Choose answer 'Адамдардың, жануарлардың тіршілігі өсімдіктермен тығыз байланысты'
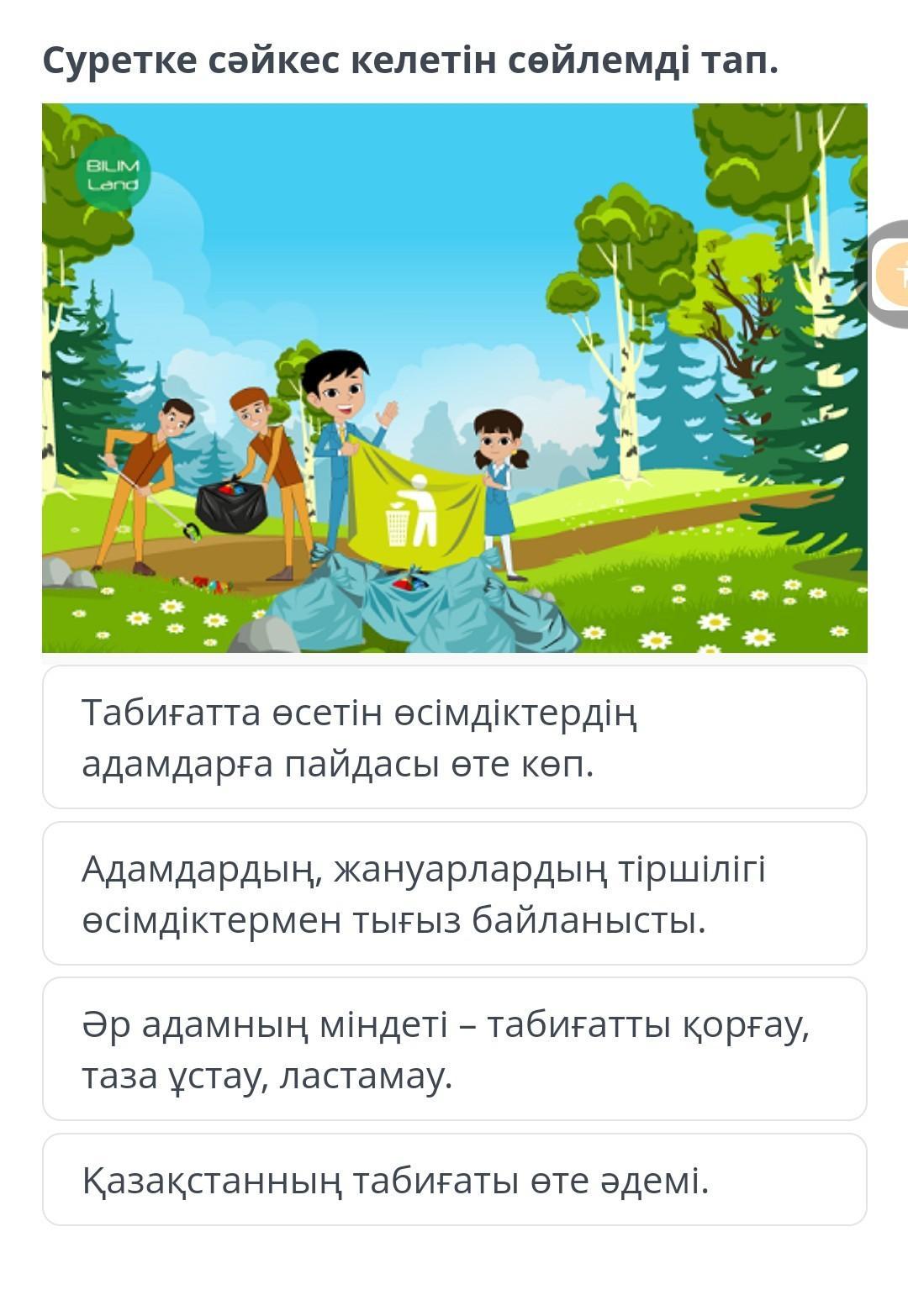 coord(454,893)
